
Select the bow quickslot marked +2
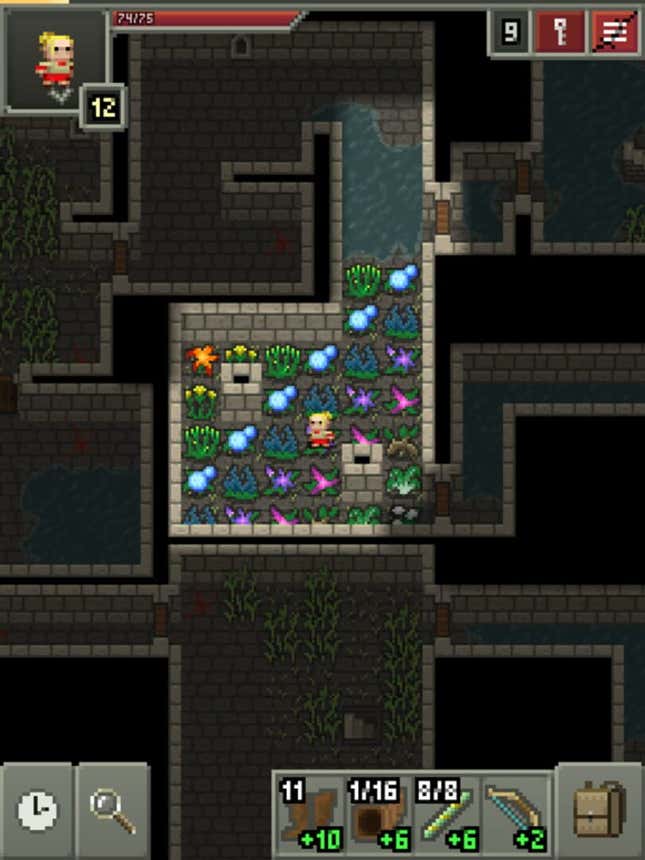(x=514, y=813)
